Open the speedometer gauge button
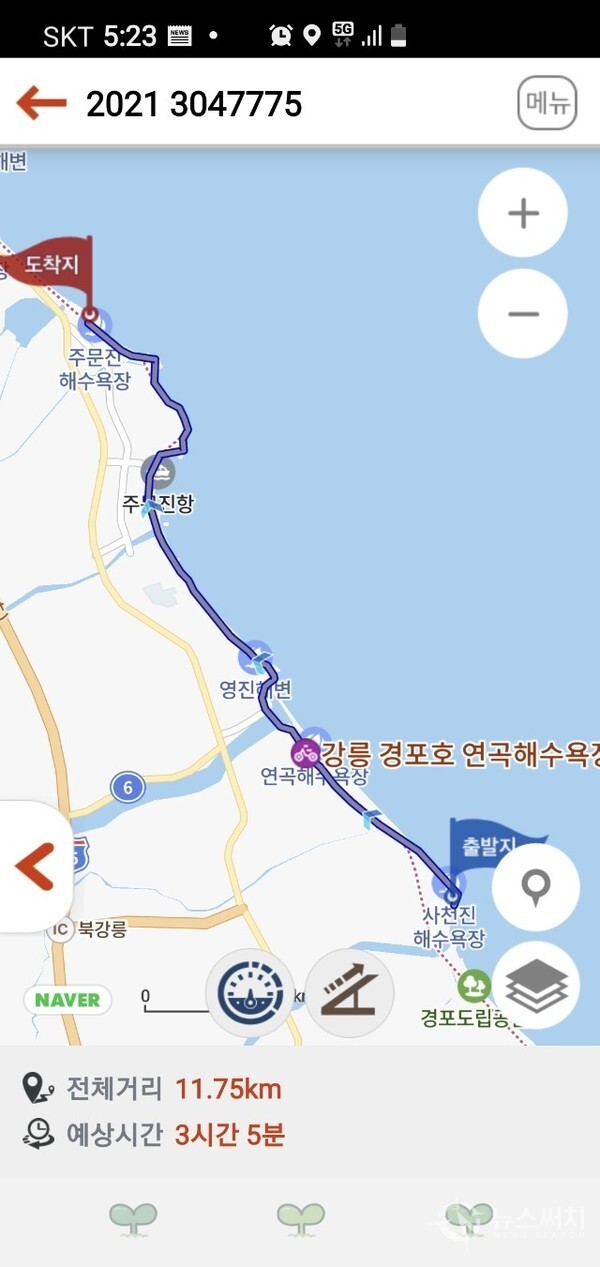Viewport: 600px width, 1267px height. pos(250,993)
